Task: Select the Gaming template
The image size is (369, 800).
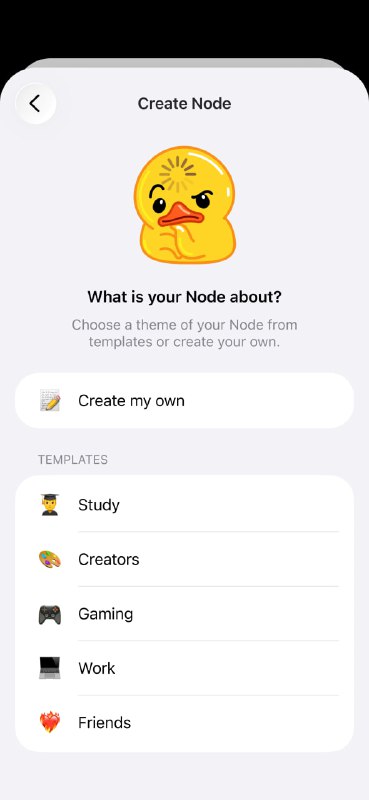Action: point(184,614)
